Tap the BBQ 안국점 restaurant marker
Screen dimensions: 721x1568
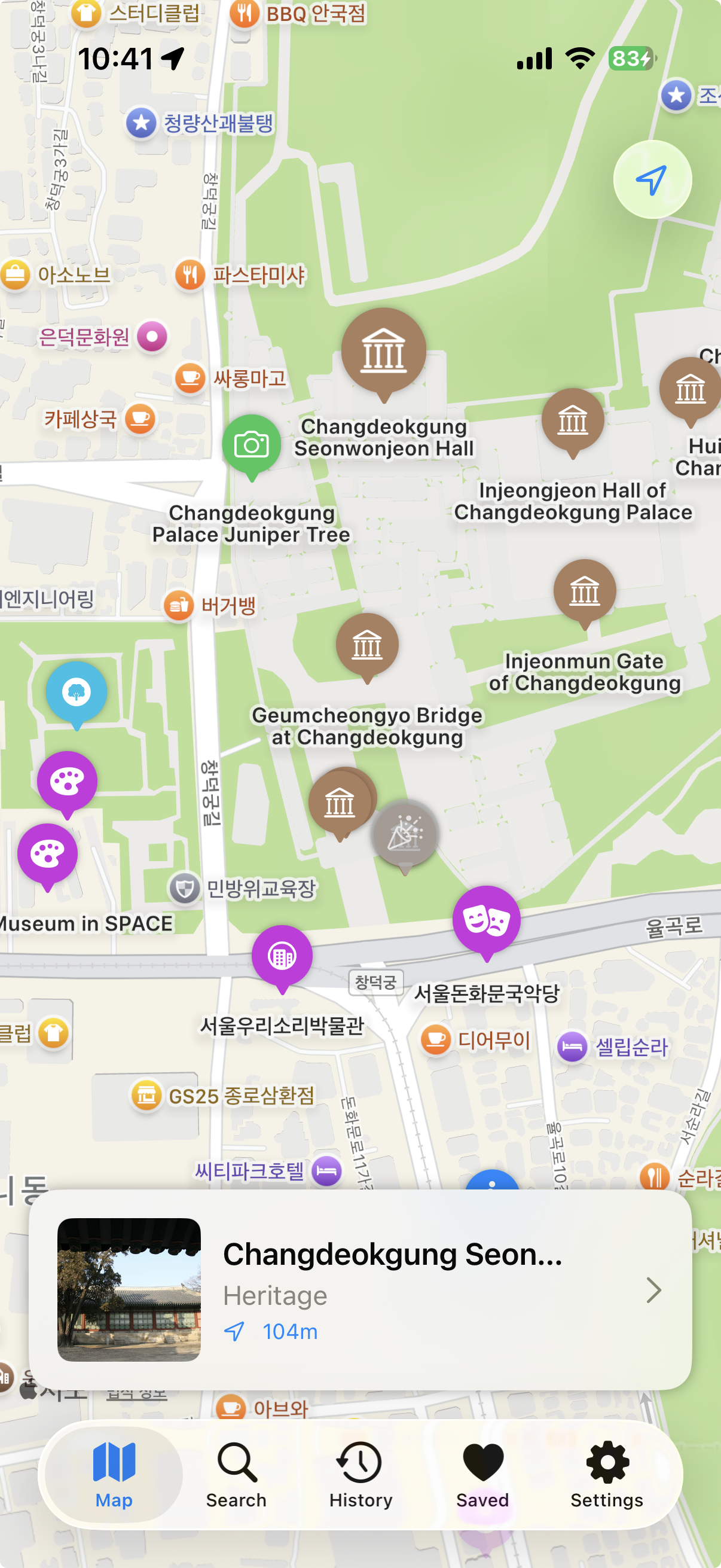pos(245,13)
